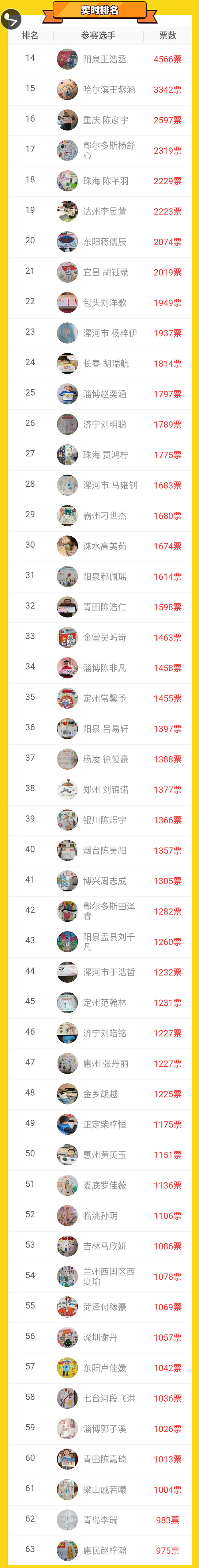Select the 深圳谢丹 entry
The image size is (199, 1568).
100,1338
